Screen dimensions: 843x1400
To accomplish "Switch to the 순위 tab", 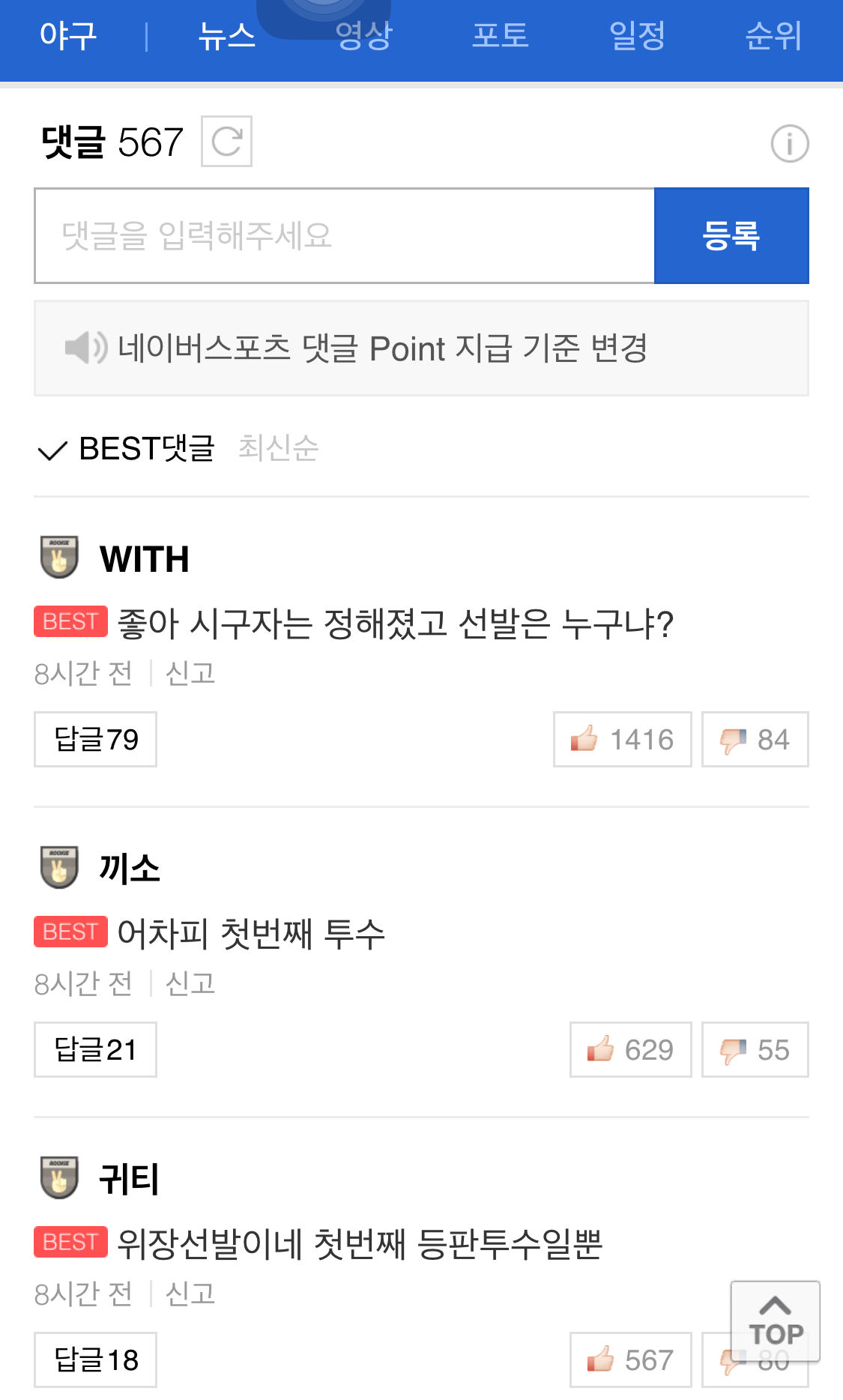I will (773, 36).
